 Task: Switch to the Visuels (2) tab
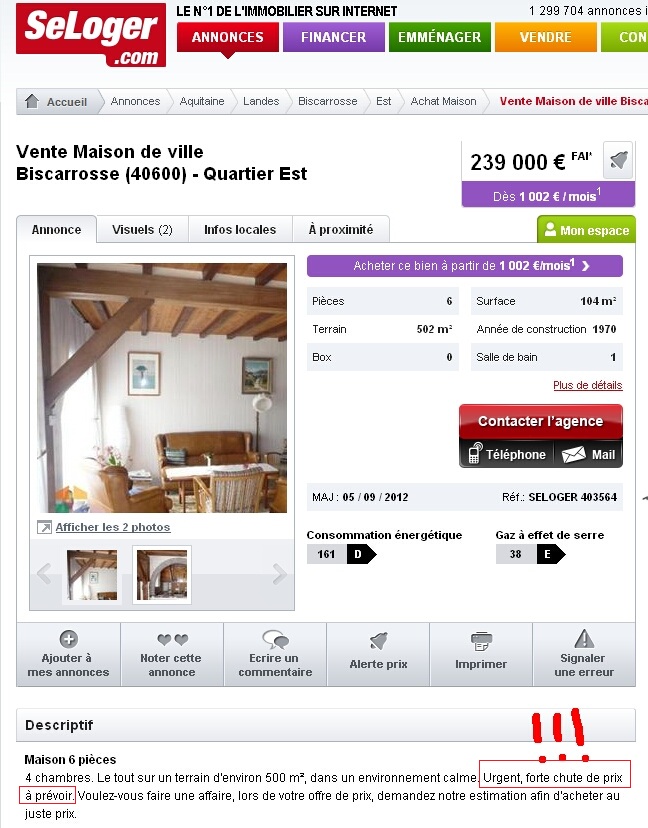[142, 229]
